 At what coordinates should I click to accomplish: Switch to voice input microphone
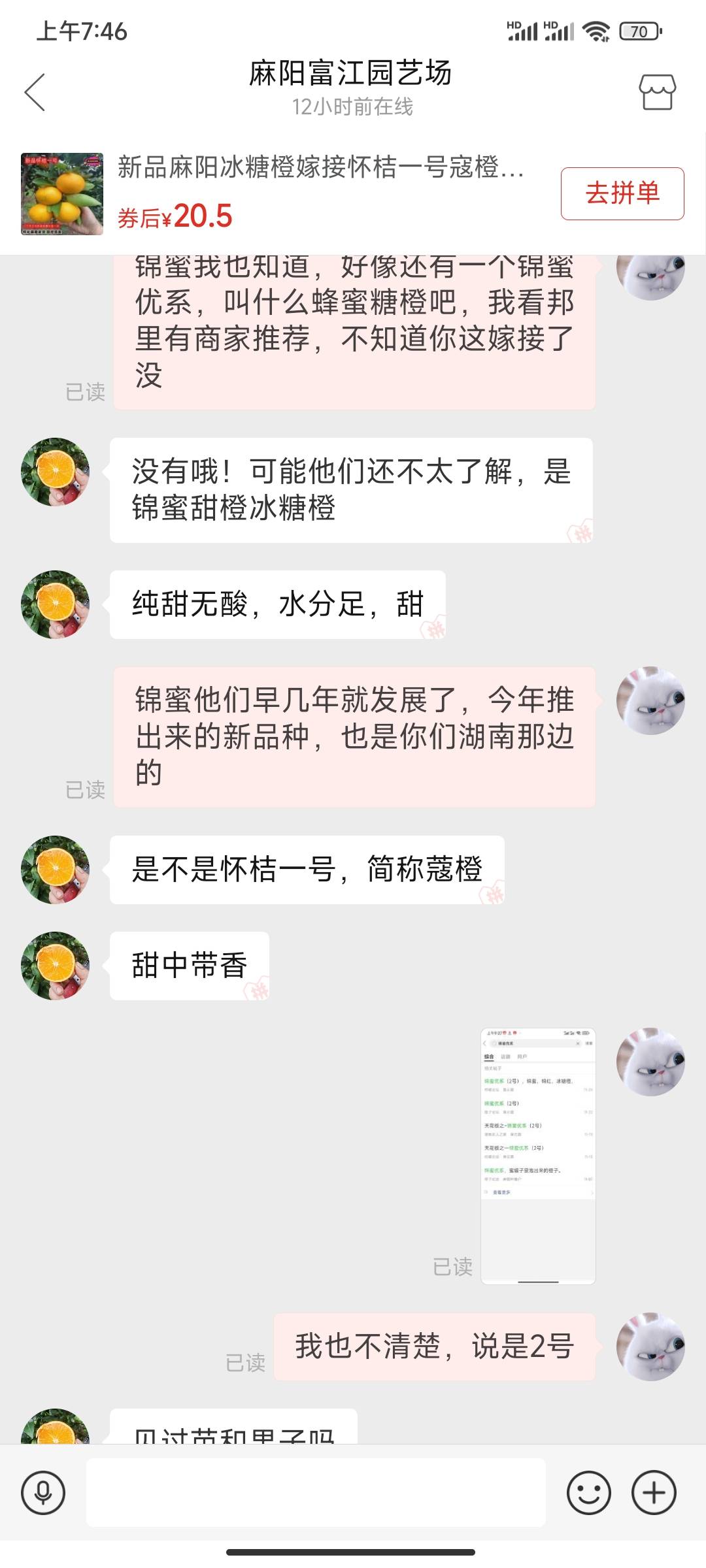pyautogui.click(x=43, y=1493)
